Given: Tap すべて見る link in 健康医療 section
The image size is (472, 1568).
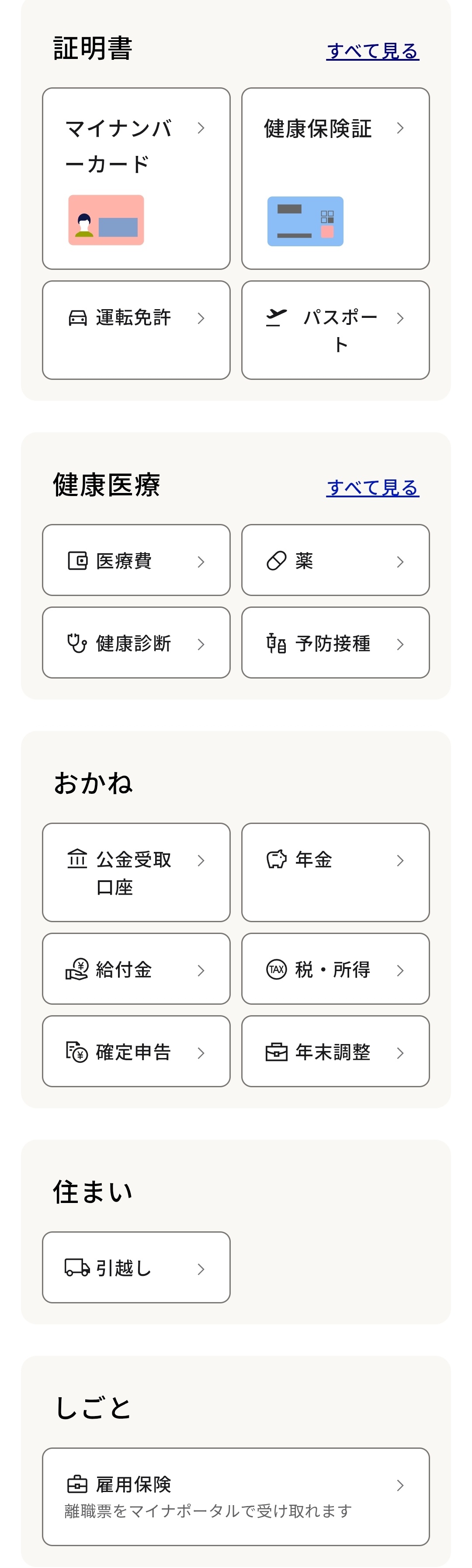Looking at the screenshot, I should pos(372,487).
